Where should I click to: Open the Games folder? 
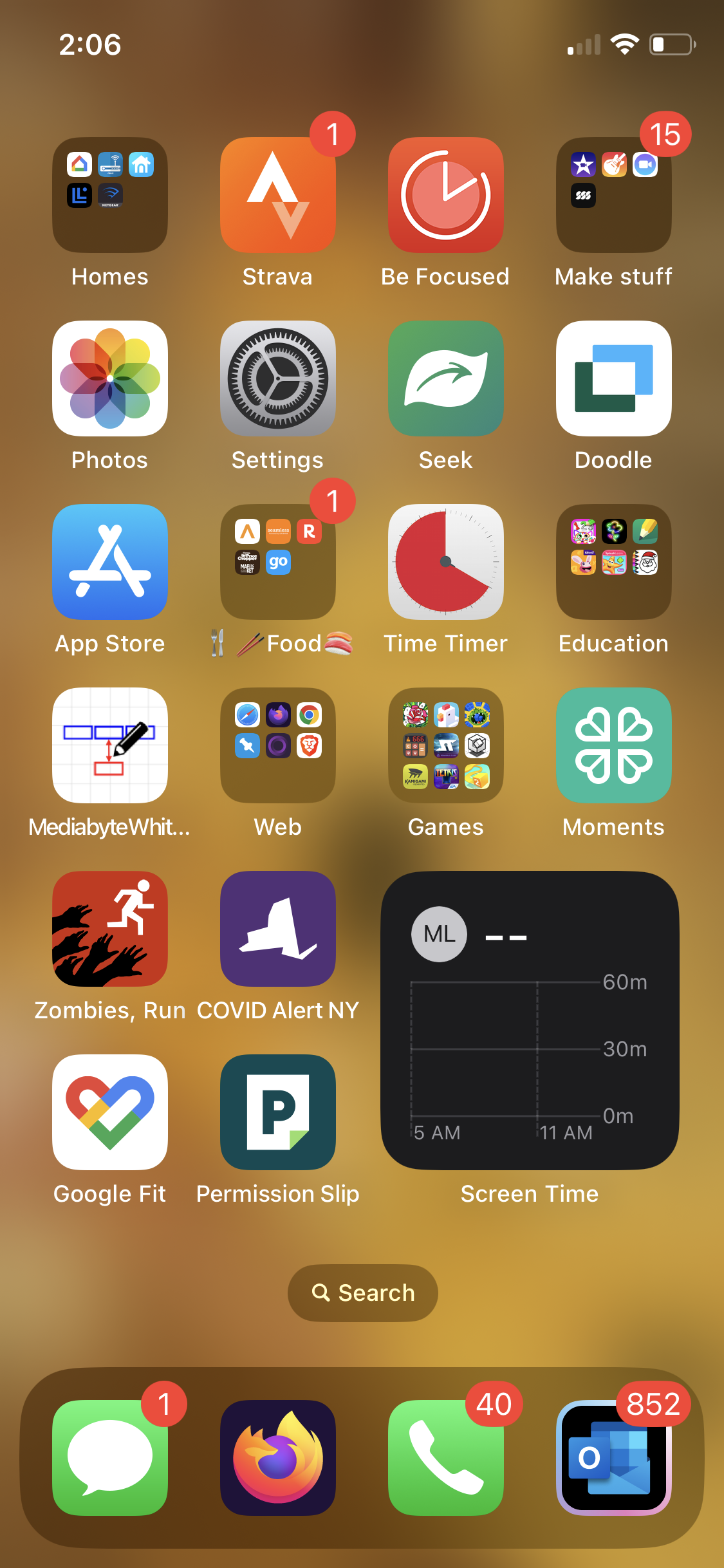tap(445, 745)
